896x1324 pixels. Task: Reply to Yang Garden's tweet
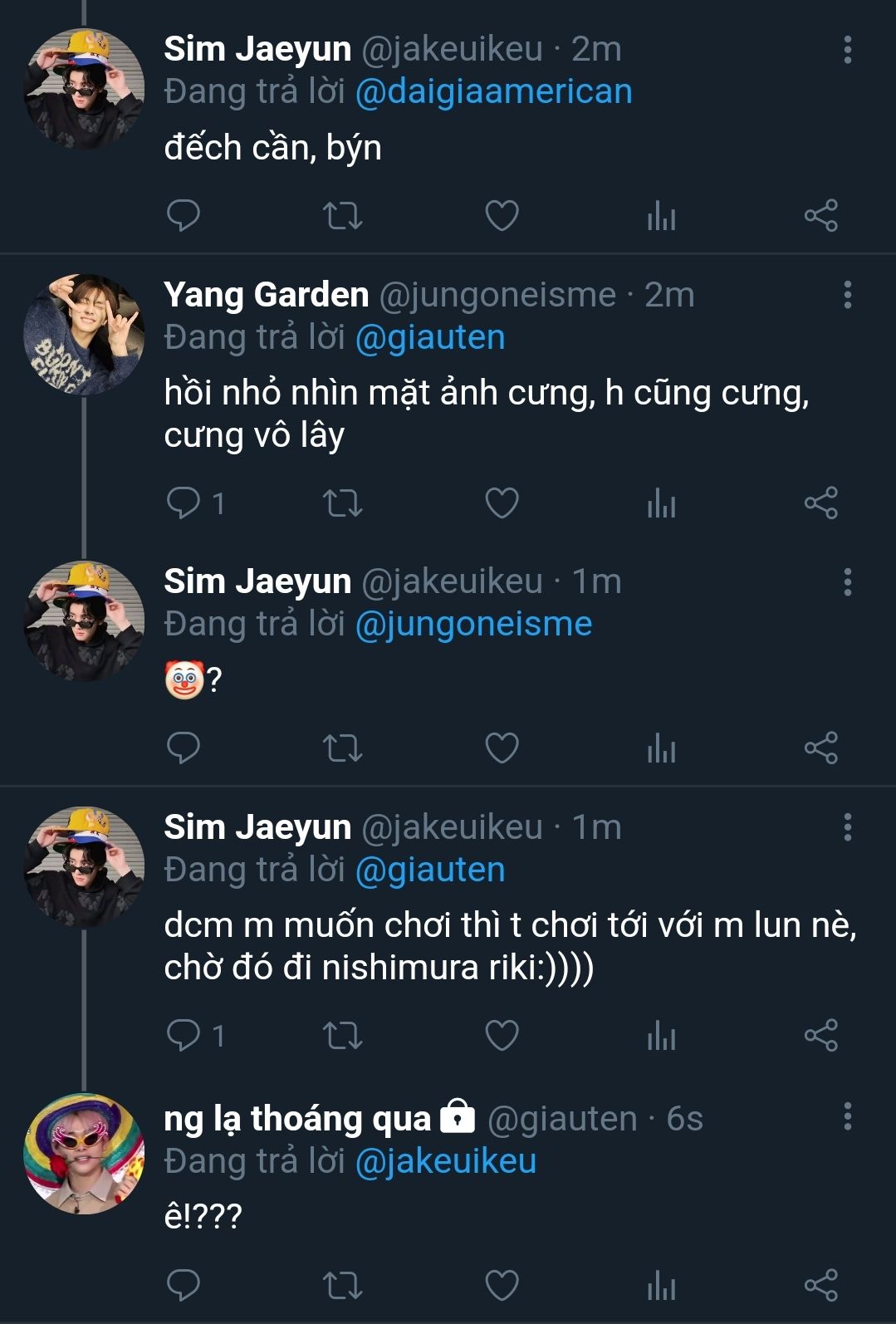(184, 503)
